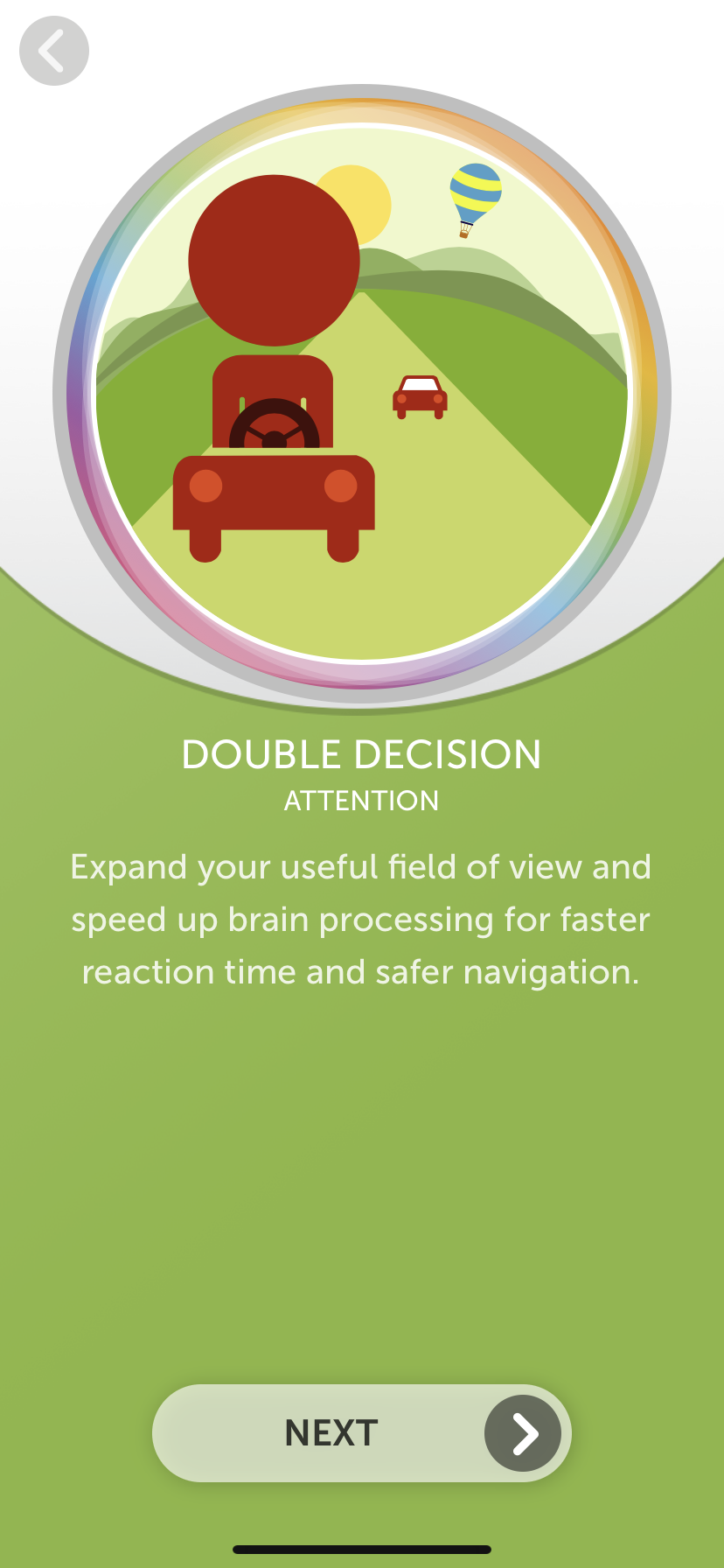Viewport: 724px width, 1568px height.
Task: Continue with the NEXT button
Action: [x=362, y=1432]
